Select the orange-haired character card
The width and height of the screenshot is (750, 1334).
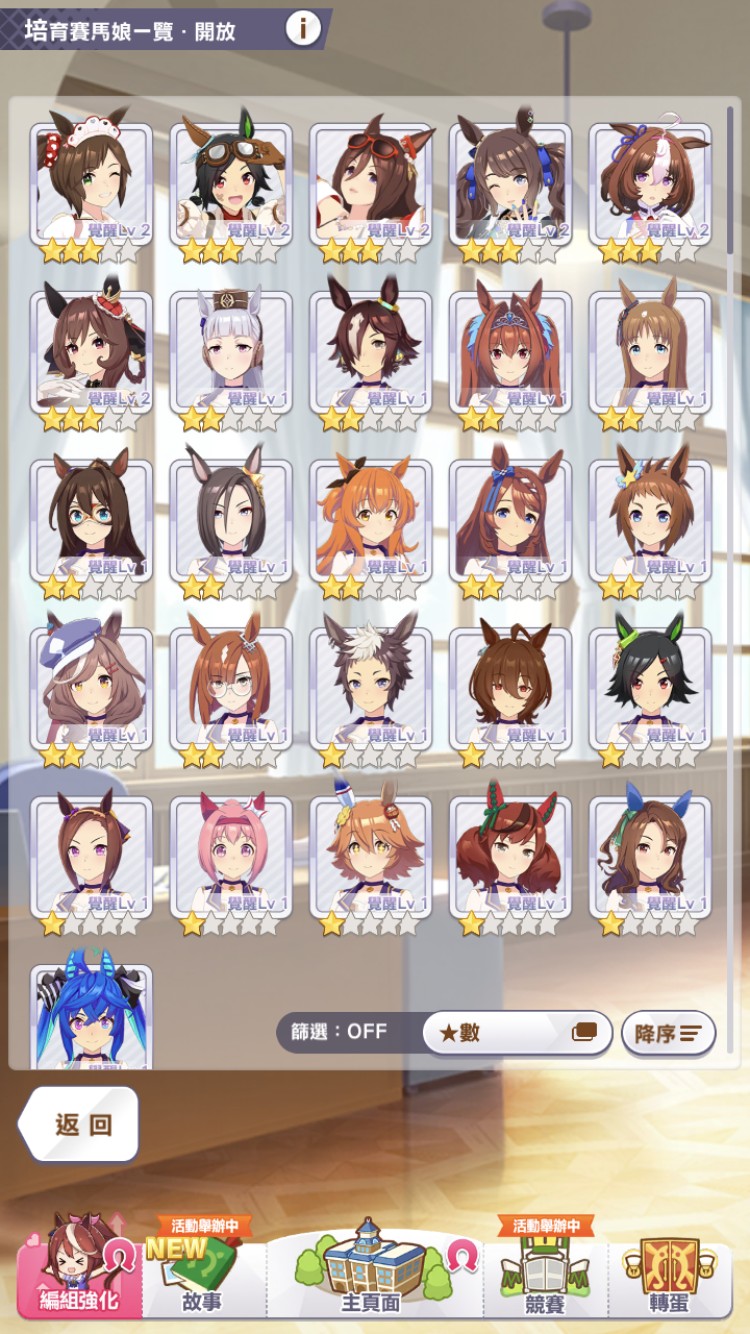pos(371,521)
